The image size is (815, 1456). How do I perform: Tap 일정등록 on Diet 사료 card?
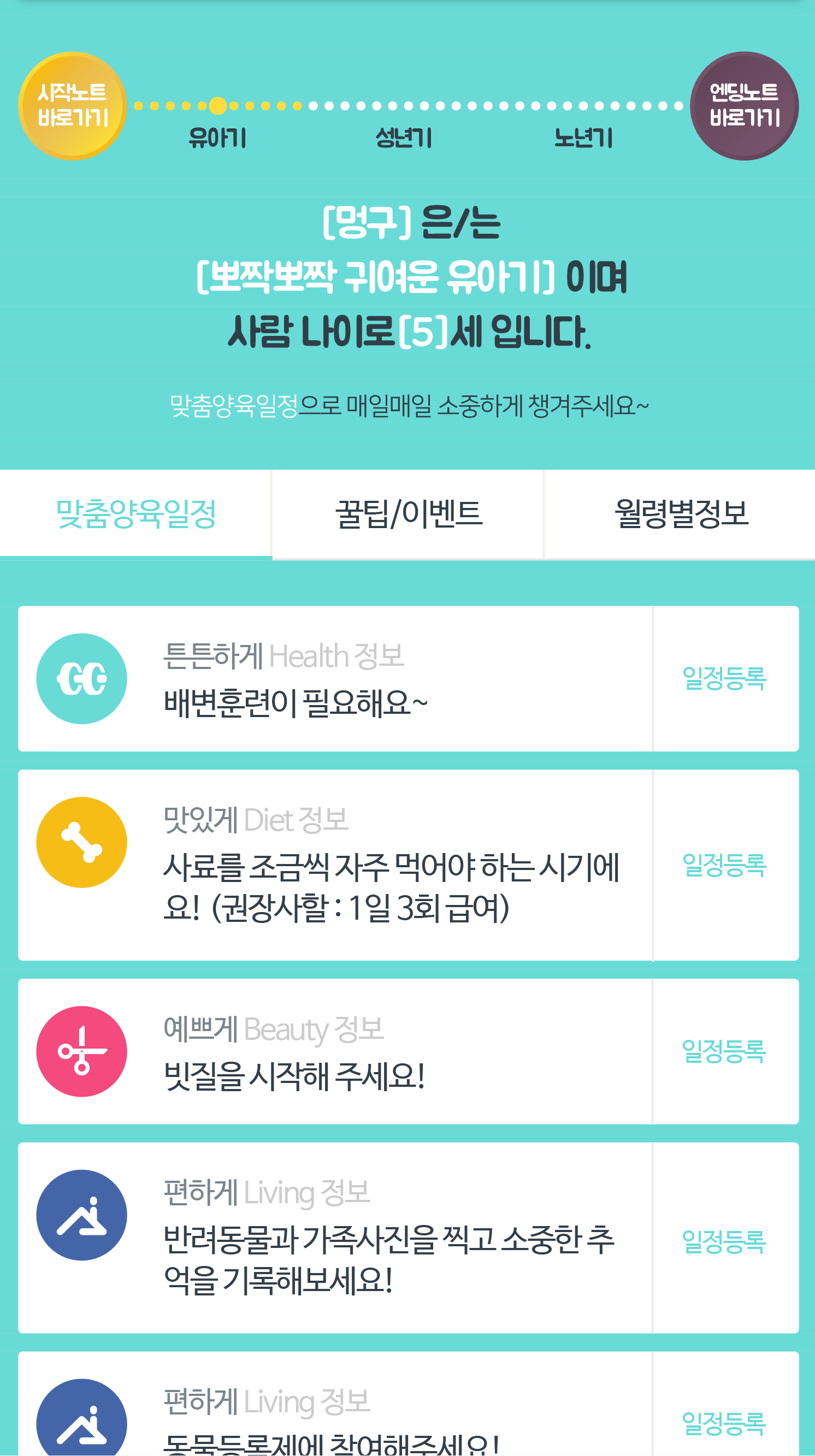pos(724,865)
